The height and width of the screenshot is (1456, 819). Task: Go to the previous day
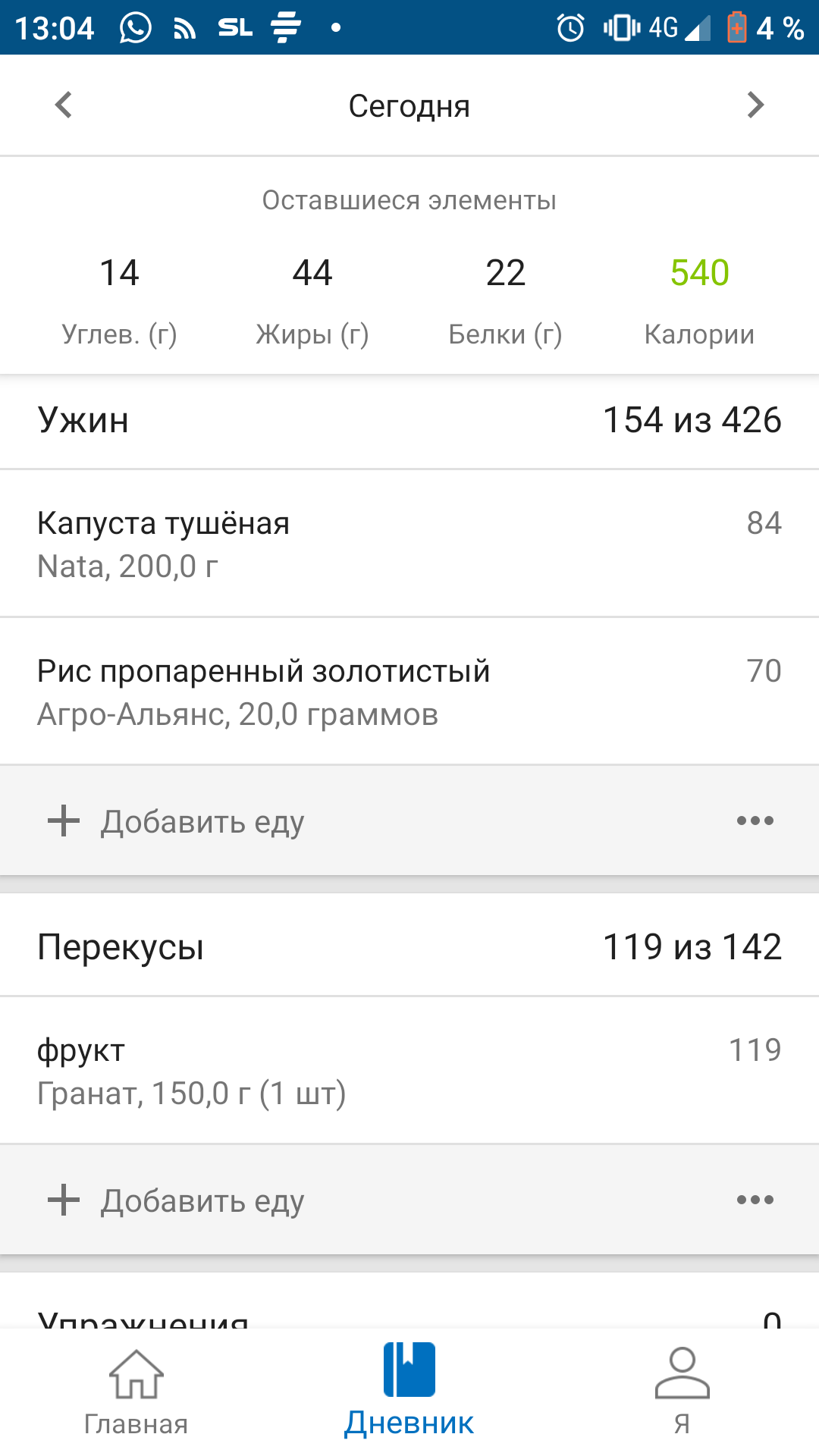[x=64, y=105]
